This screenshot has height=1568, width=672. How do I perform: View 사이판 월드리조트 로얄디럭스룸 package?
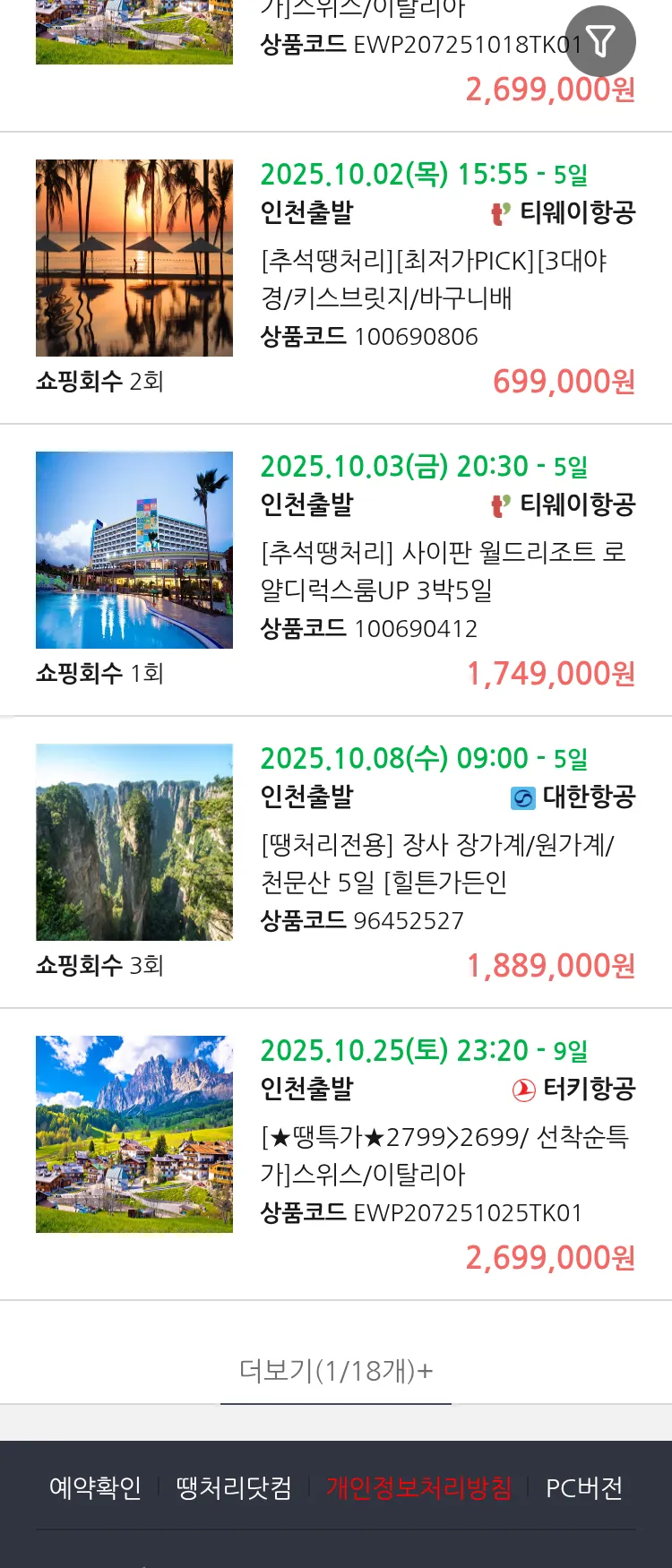click(443, 571)
